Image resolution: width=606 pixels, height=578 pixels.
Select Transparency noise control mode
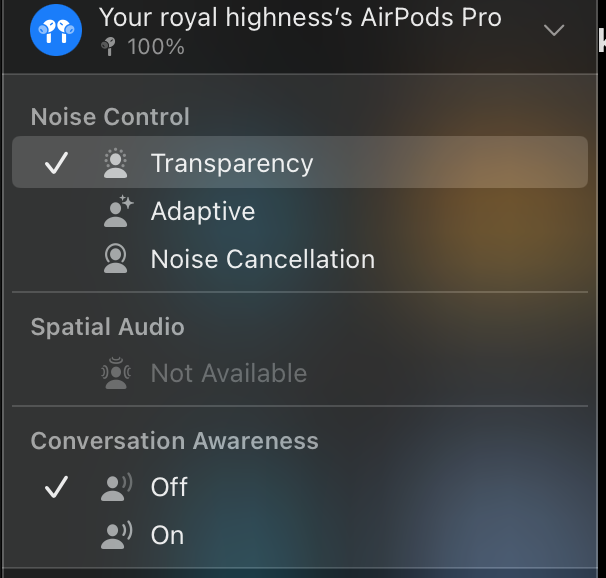coord(231,163)
